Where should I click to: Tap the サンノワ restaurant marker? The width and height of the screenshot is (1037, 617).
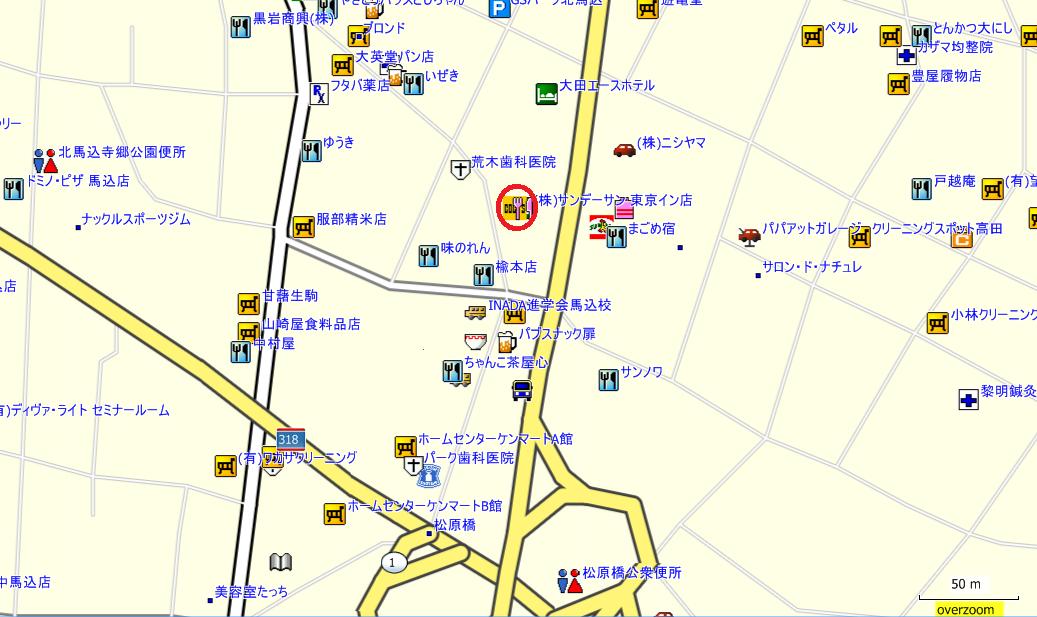[x=608, y=380]
